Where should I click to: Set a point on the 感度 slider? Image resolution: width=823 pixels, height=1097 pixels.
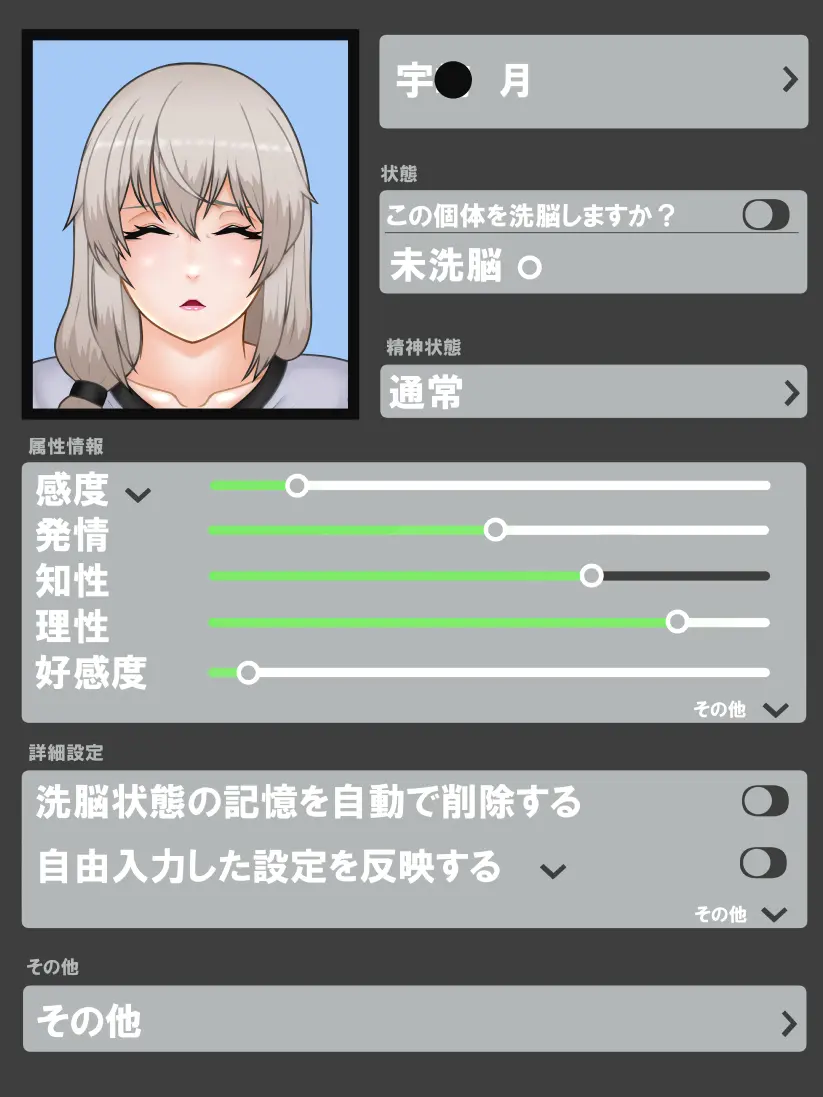489,486
